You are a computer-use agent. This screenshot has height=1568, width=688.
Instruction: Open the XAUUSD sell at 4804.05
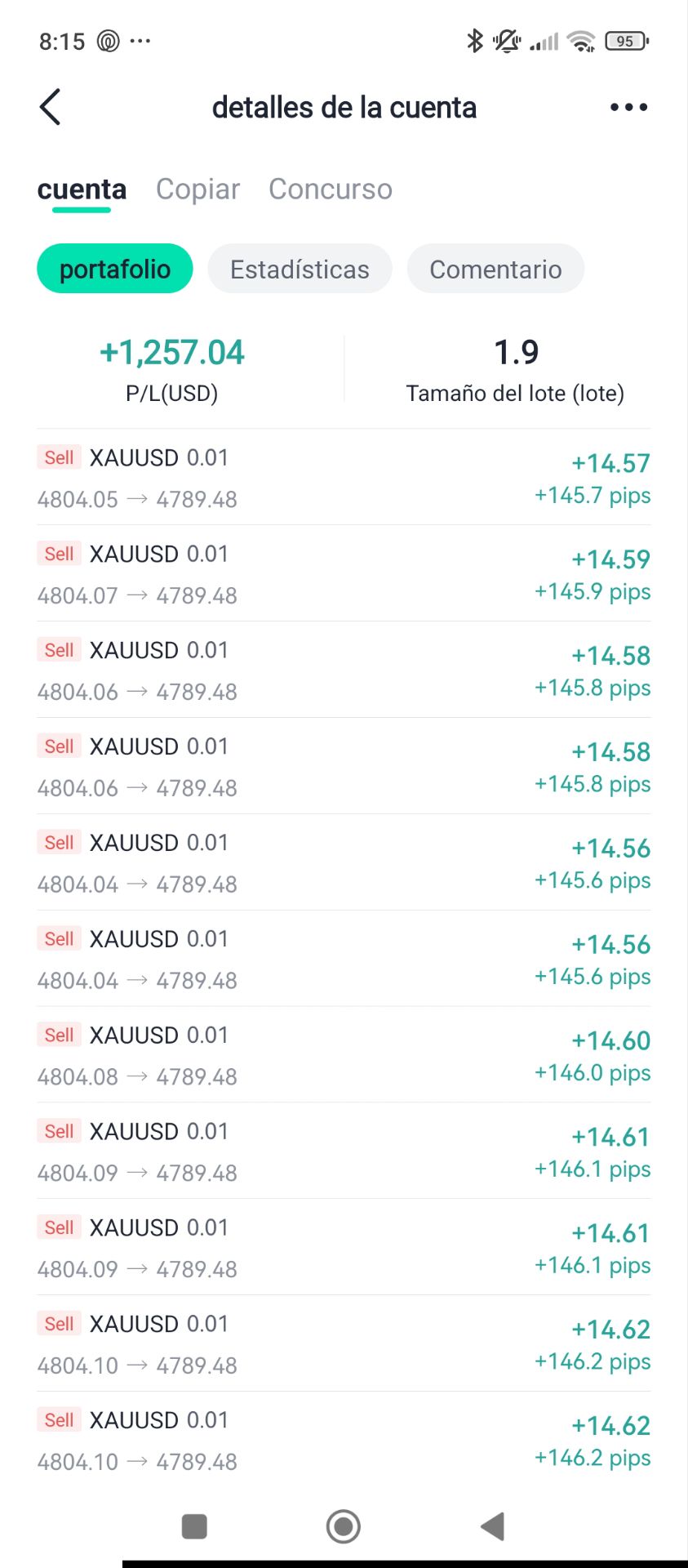pyautogui.click(x=343, y=478)
